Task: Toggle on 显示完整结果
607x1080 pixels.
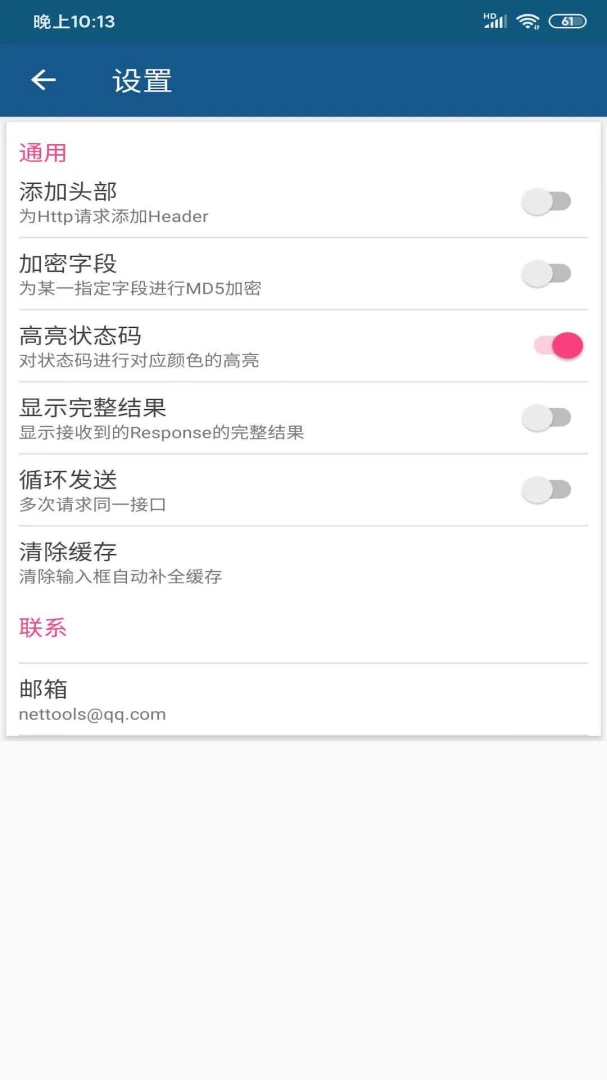Action: pos(546,418)
